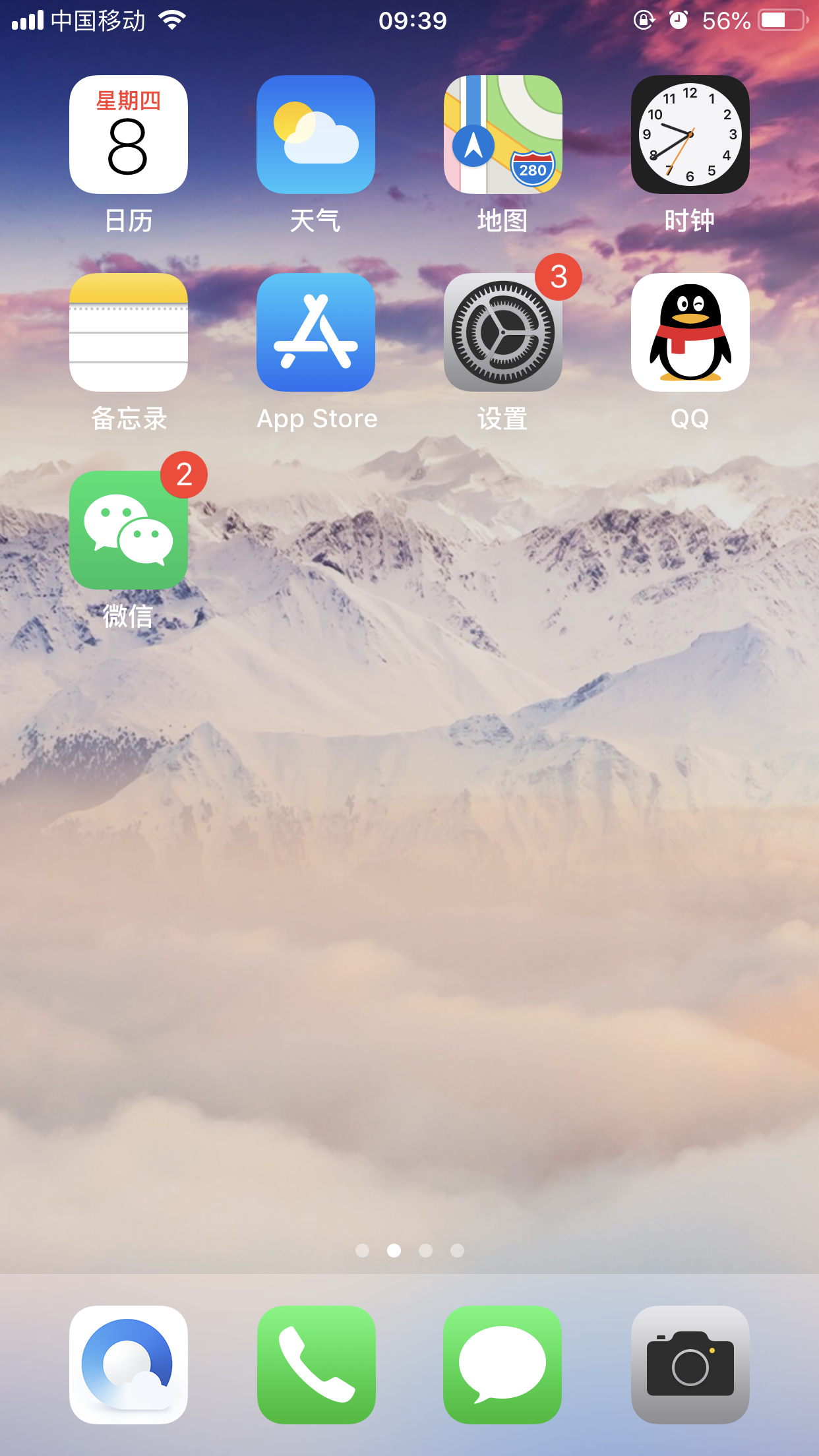Open the Messages app in the dock
The height and width of the screenshot is (1456, 819).
click(x=503, y=1365)
